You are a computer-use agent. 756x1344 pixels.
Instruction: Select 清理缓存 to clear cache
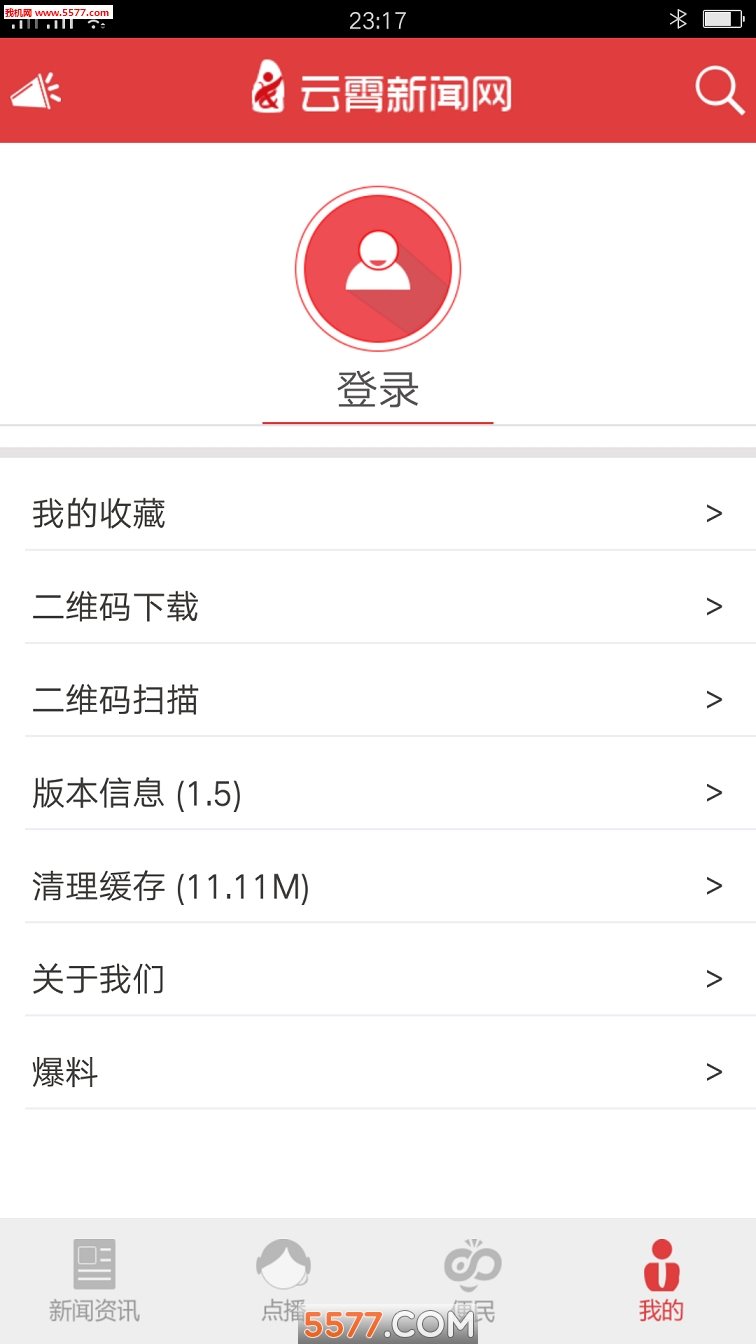coord(378,886)
